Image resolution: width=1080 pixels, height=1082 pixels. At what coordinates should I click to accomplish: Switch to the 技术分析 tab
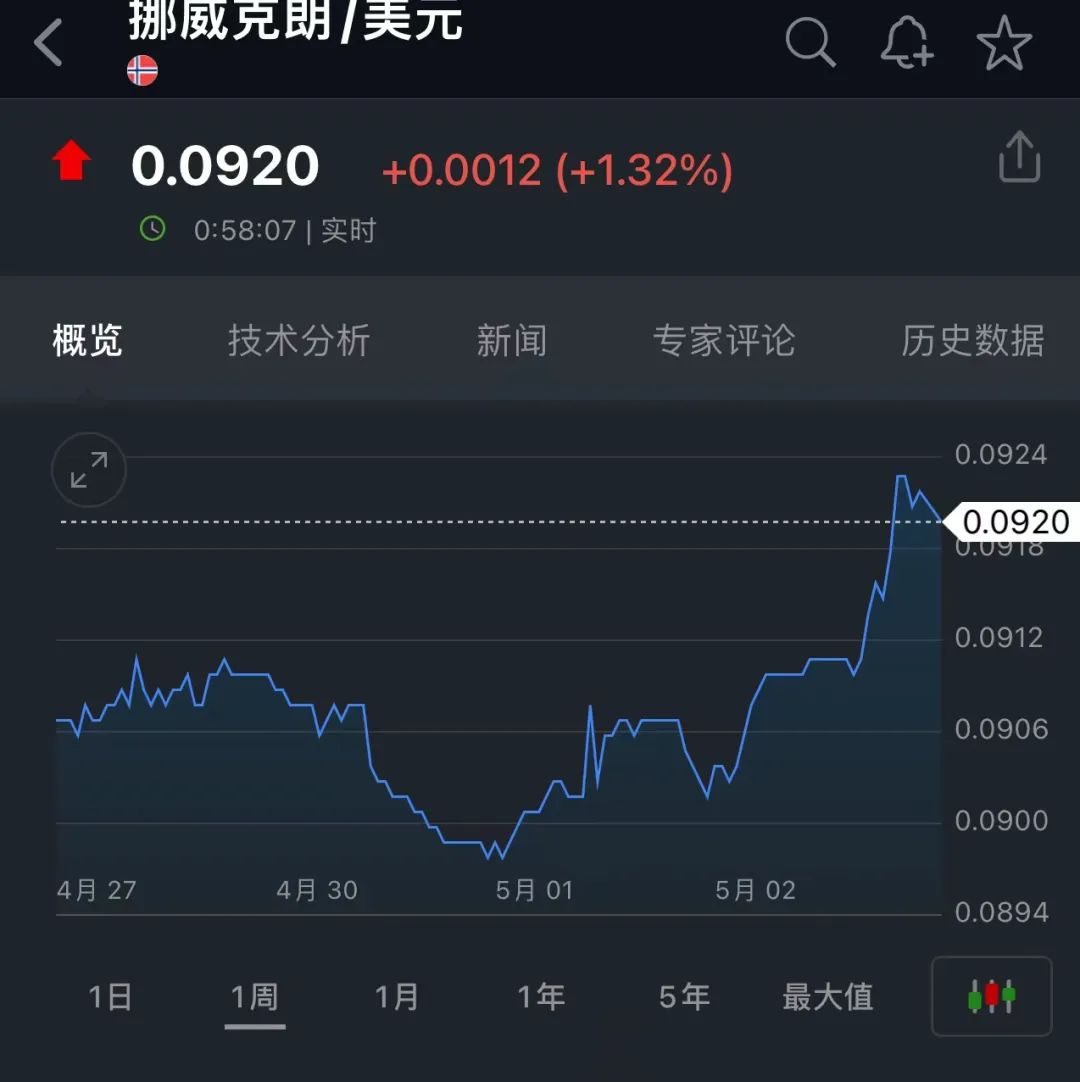(x=300, y=340)
